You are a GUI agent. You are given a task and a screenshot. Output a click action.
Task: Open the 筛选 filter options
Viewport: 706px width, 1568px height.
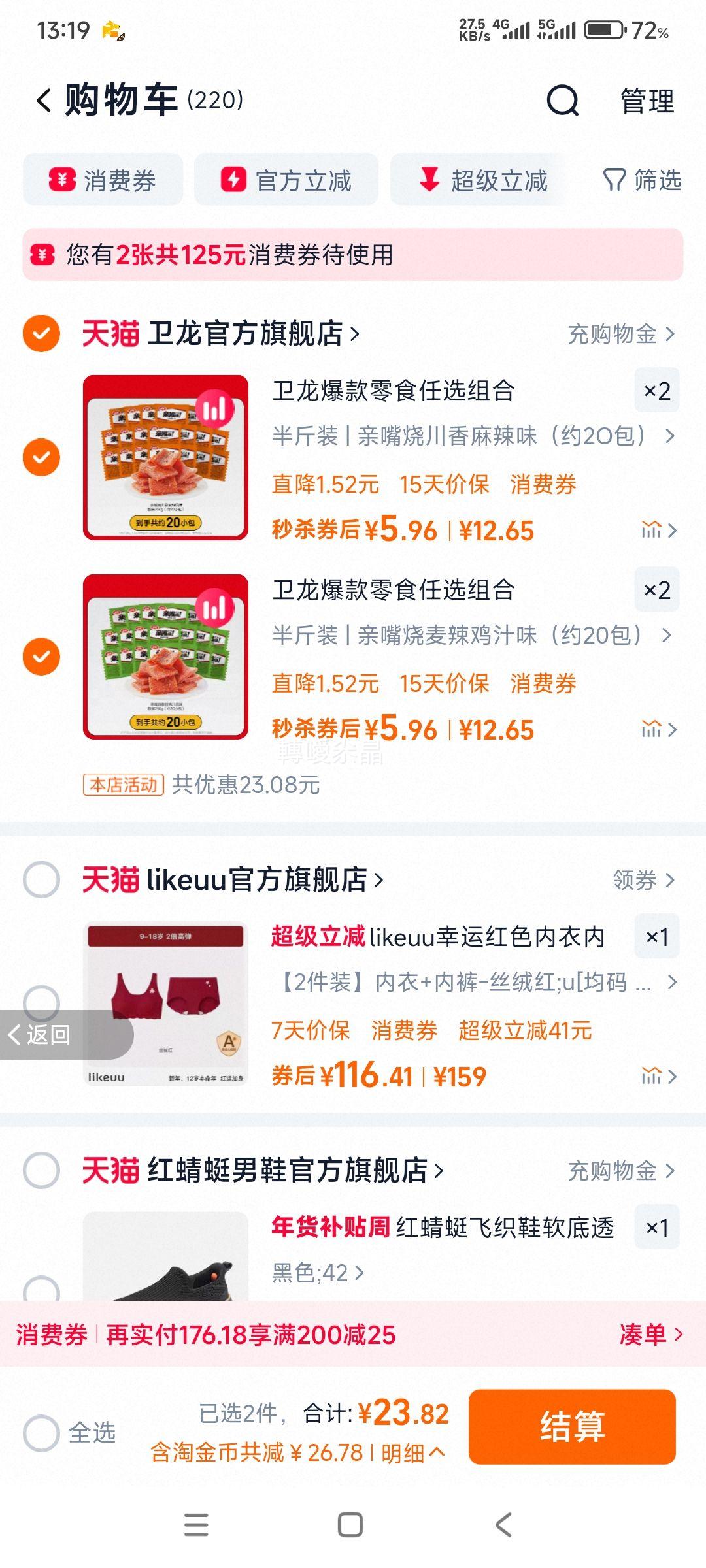click(x=644, y=181)
